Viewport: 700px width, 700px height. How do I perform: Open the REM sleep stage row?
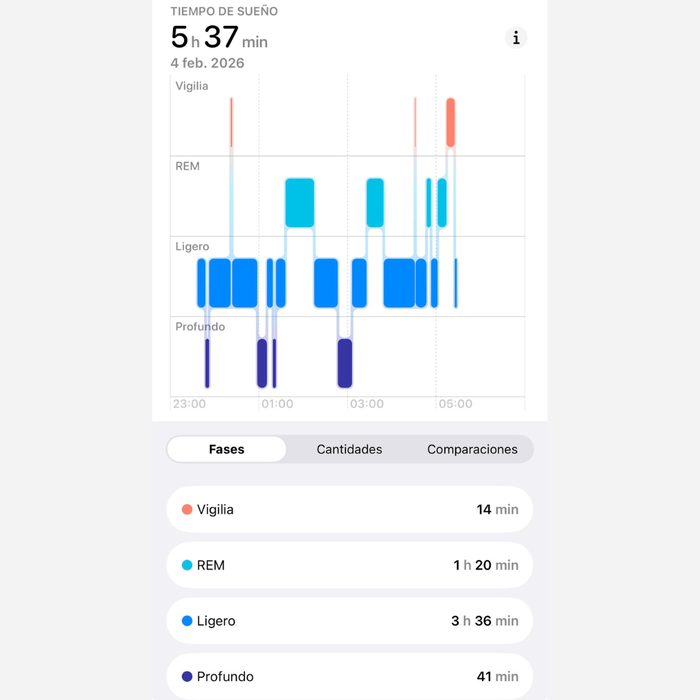pyautogui.click(x=349, y=565)
